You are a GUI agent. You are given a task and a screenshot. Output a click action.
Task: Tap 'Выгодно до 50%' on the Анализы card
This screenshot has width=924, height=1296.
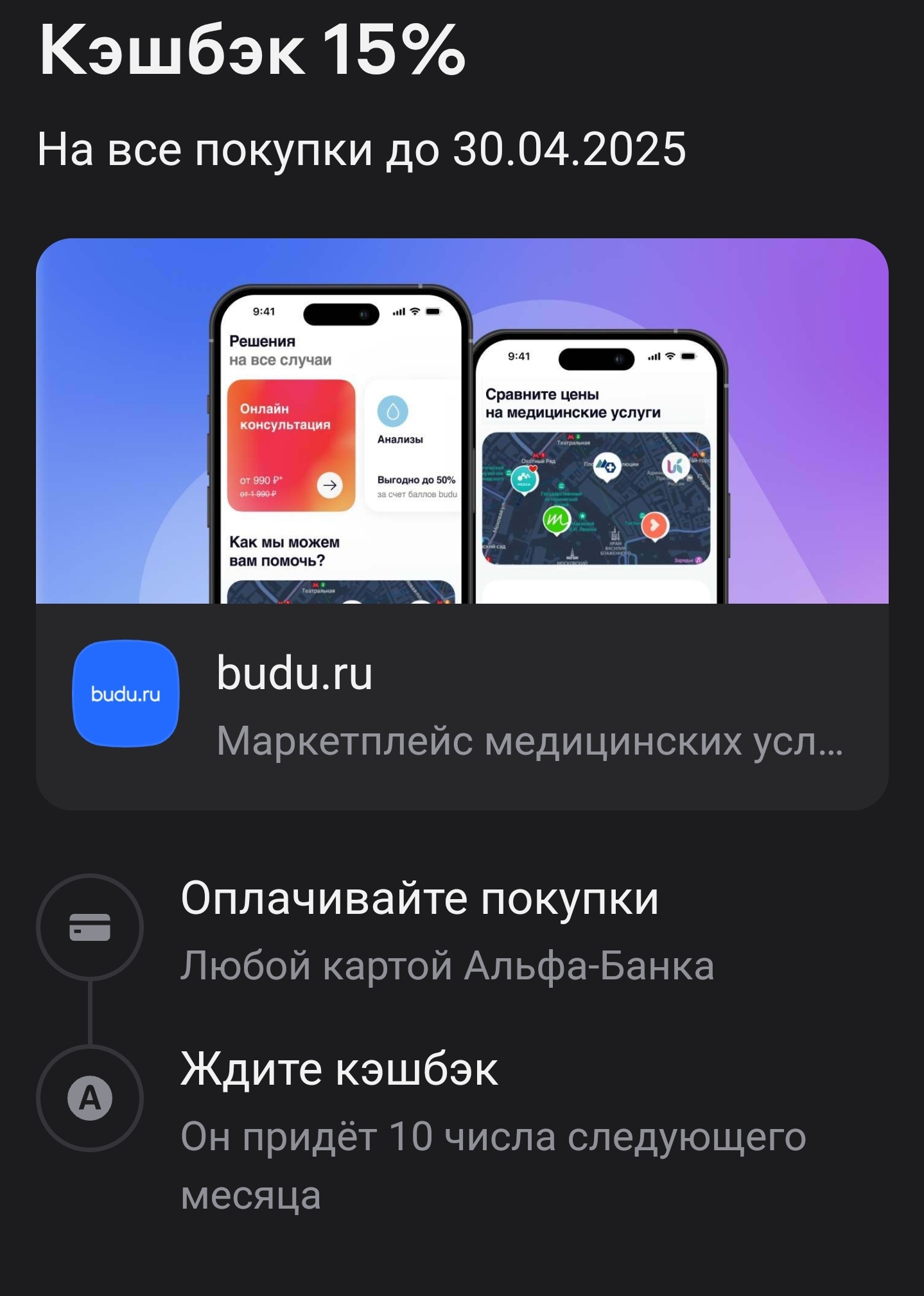[417, 480]
